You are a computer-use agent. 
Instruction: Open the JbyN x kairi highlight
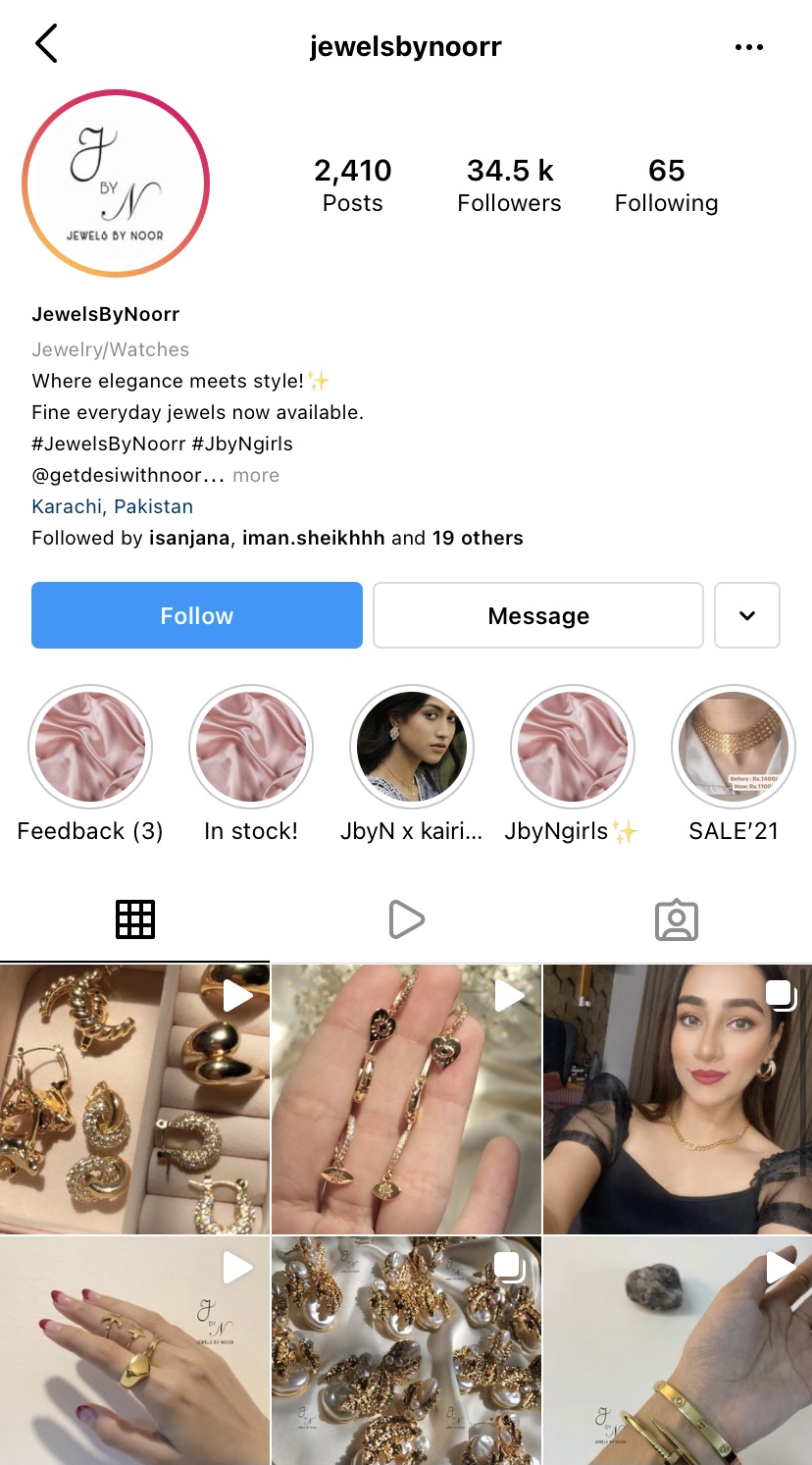412,747
